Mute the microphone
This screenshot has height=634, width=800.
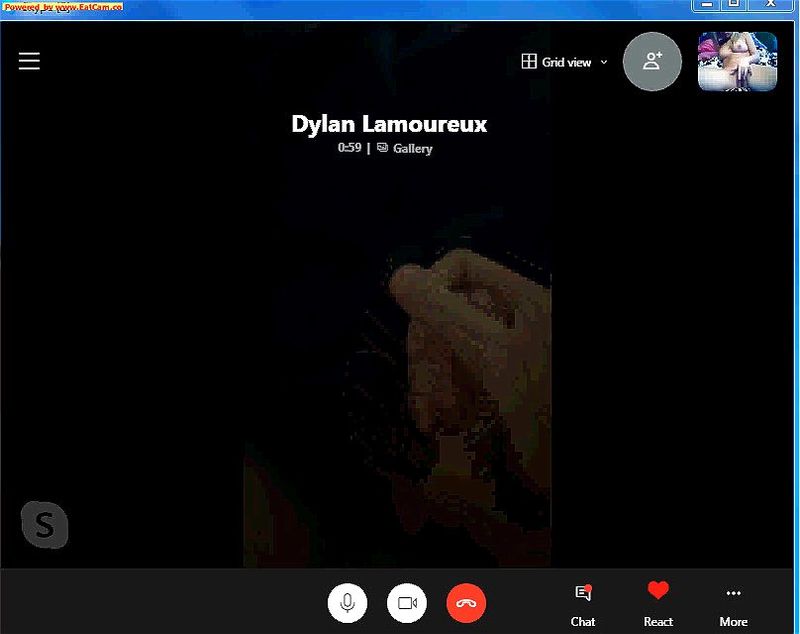pyautogui.click(x=347, y=603)
